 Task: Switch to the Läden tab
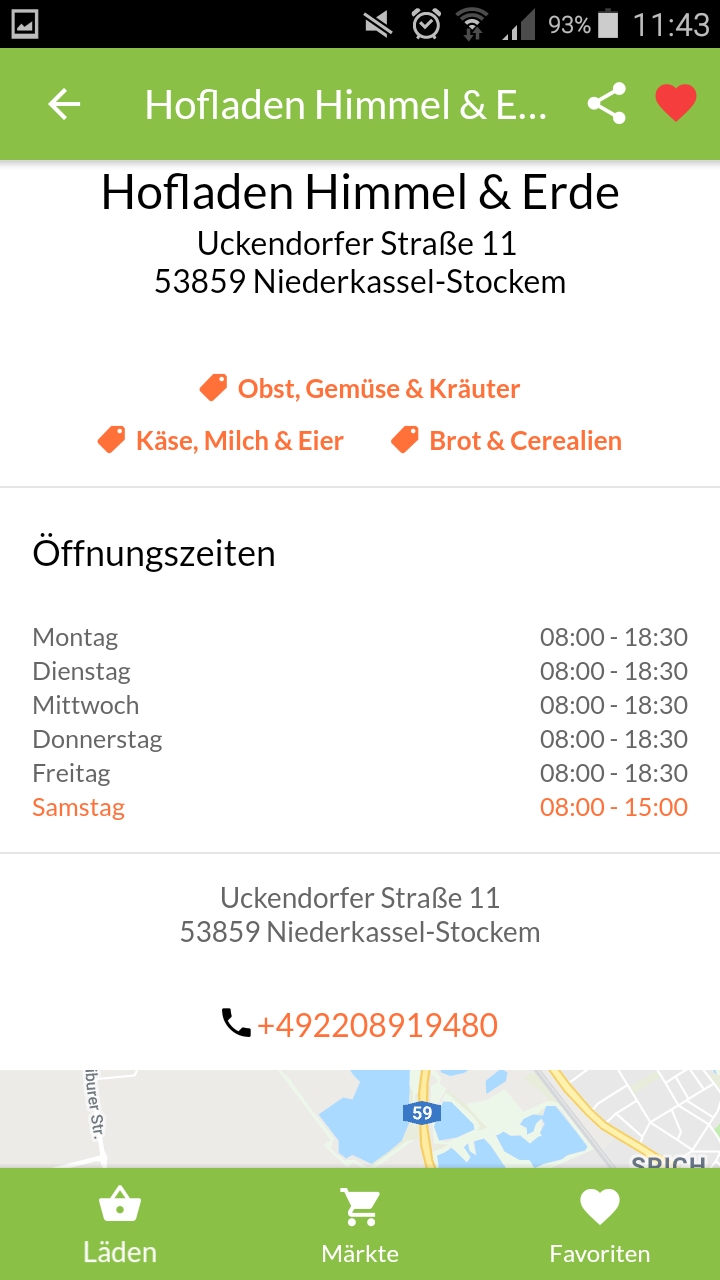[x=120, y=1225]
